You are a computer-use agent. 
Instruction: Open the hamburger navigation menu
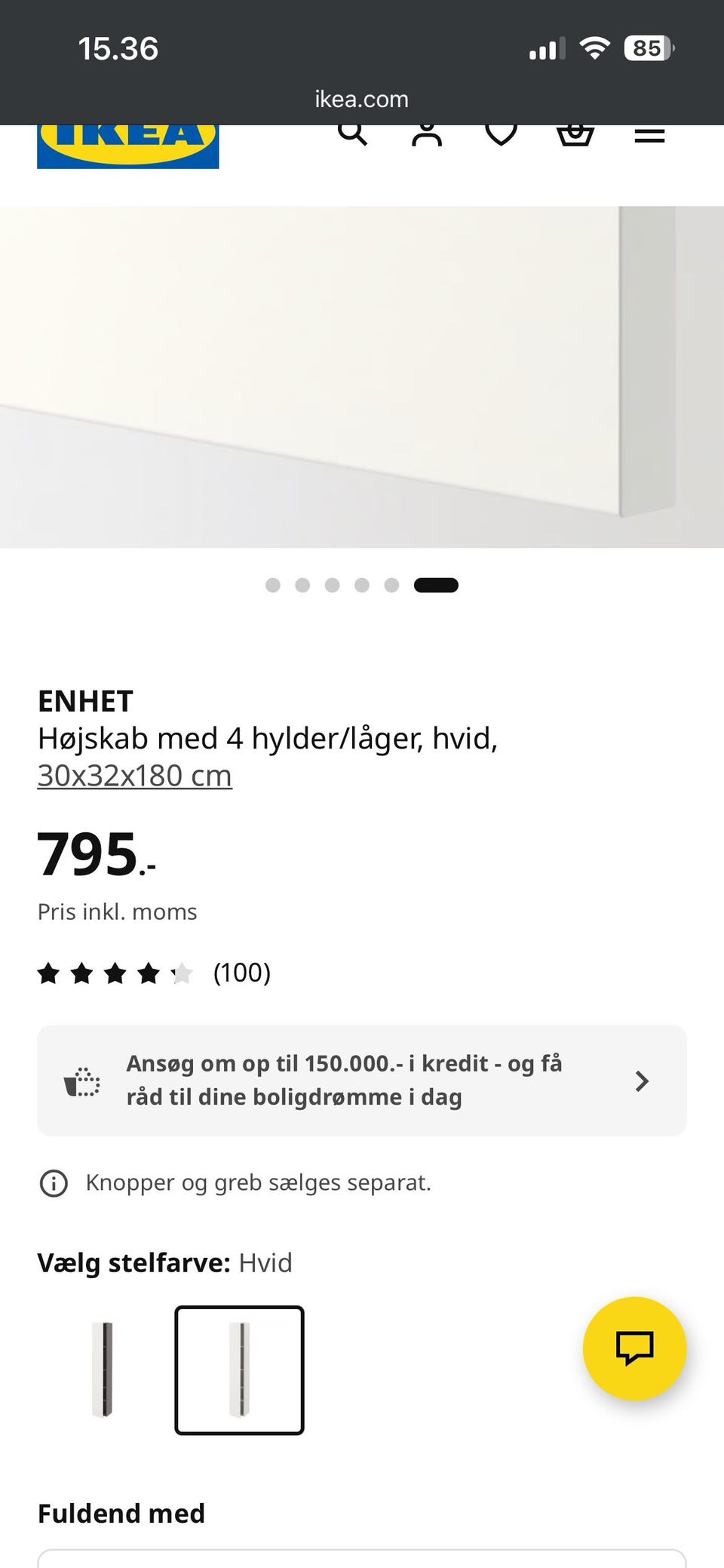(x=649, y=134)
